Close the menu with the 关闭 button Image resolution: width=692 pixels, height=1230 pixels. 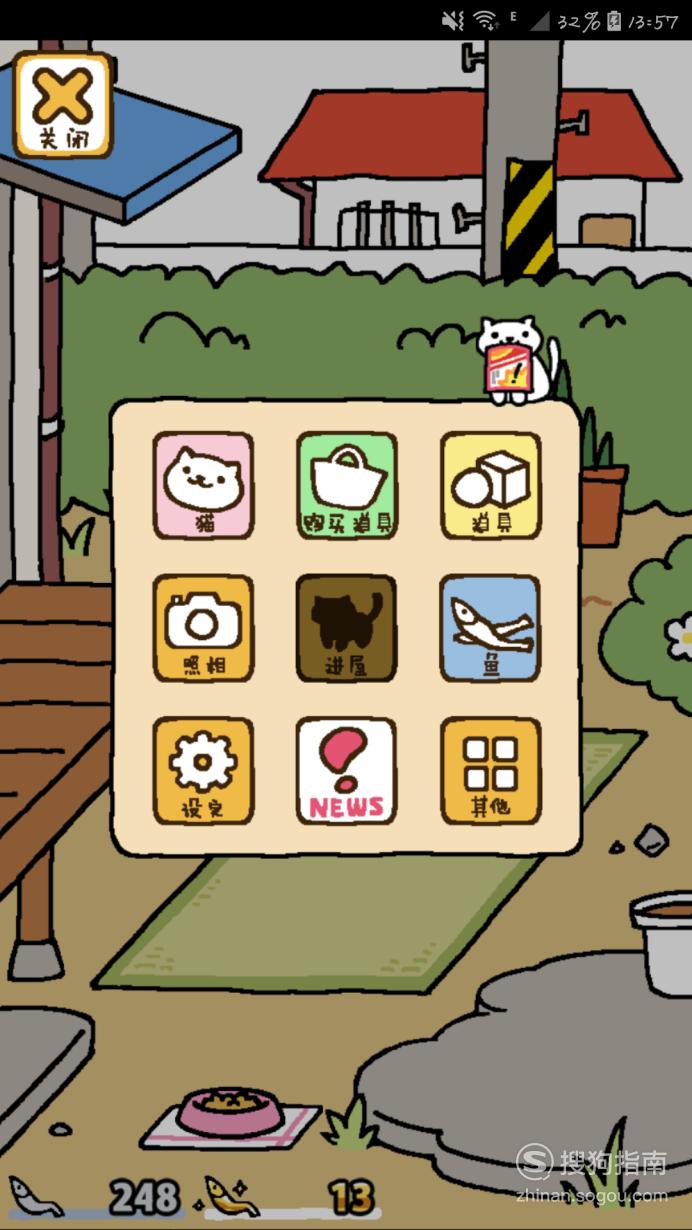[x=62, y=104]
